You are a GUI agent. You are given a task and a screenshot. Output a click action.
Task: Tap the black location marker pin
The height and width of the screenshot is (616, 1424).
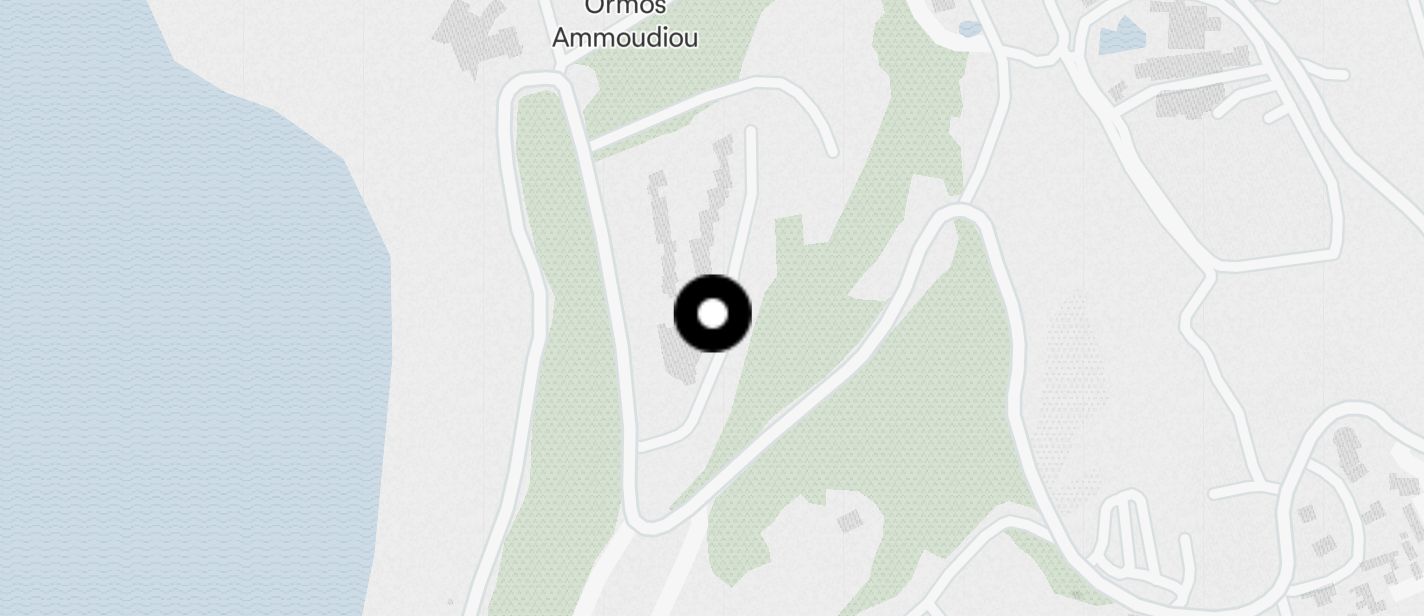point(712,314)
